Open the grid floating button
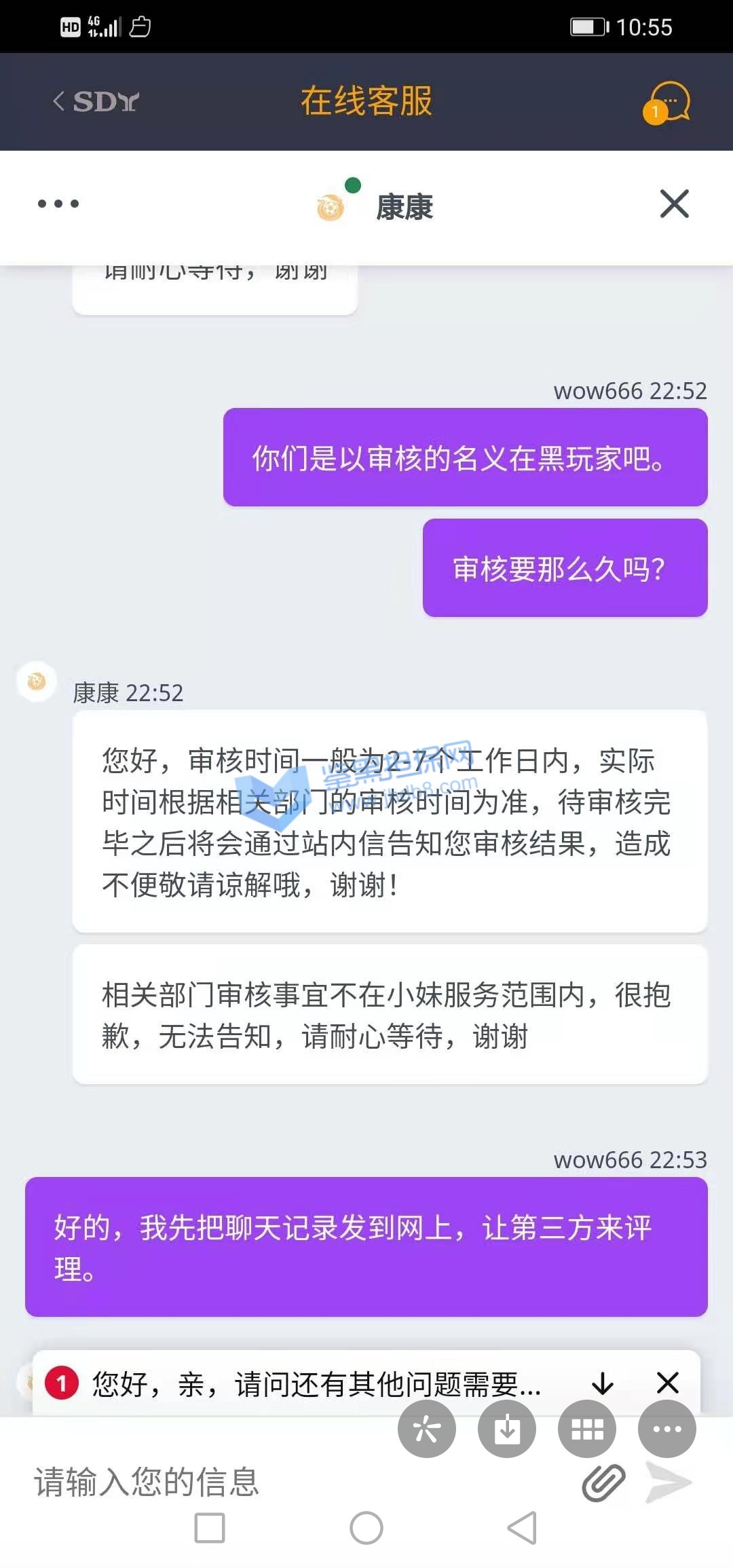 (x=586, y=1429)
